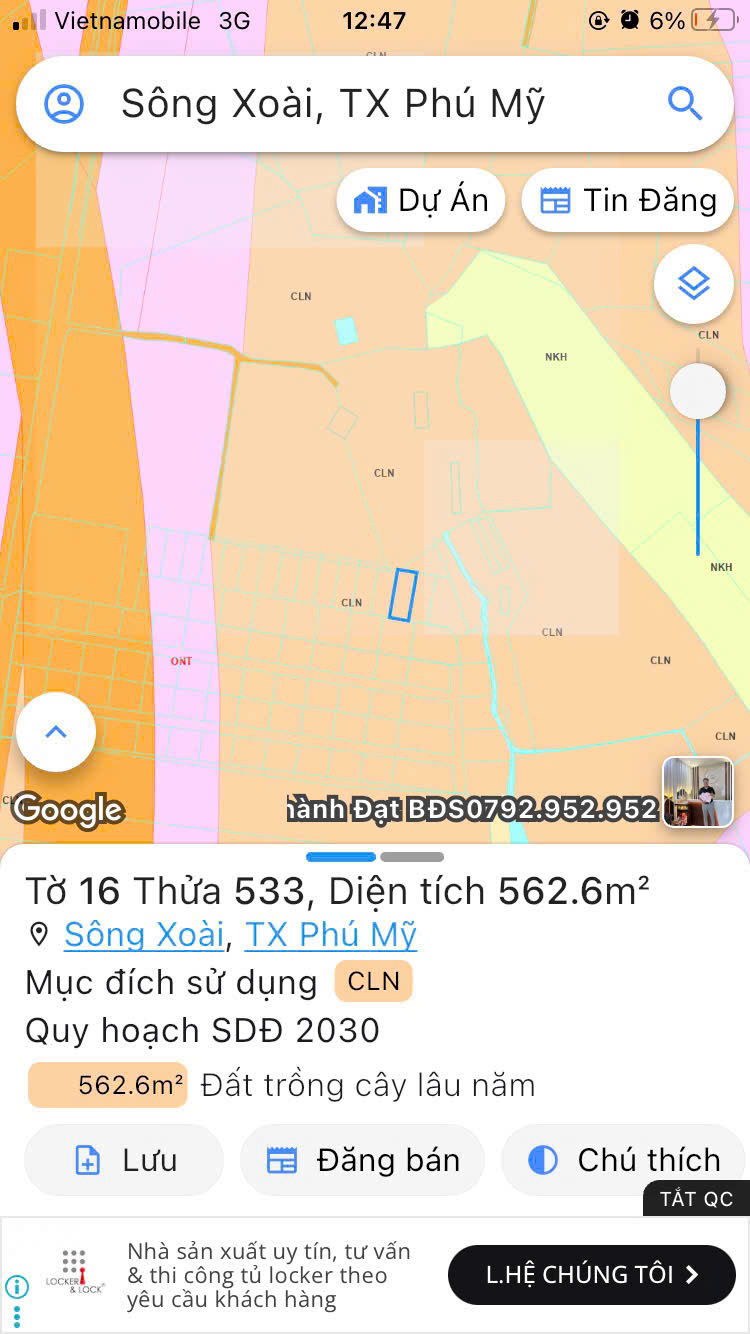Follow the Sông Xoài link
Screen dimensions: 750x1334
click(143, 934)
